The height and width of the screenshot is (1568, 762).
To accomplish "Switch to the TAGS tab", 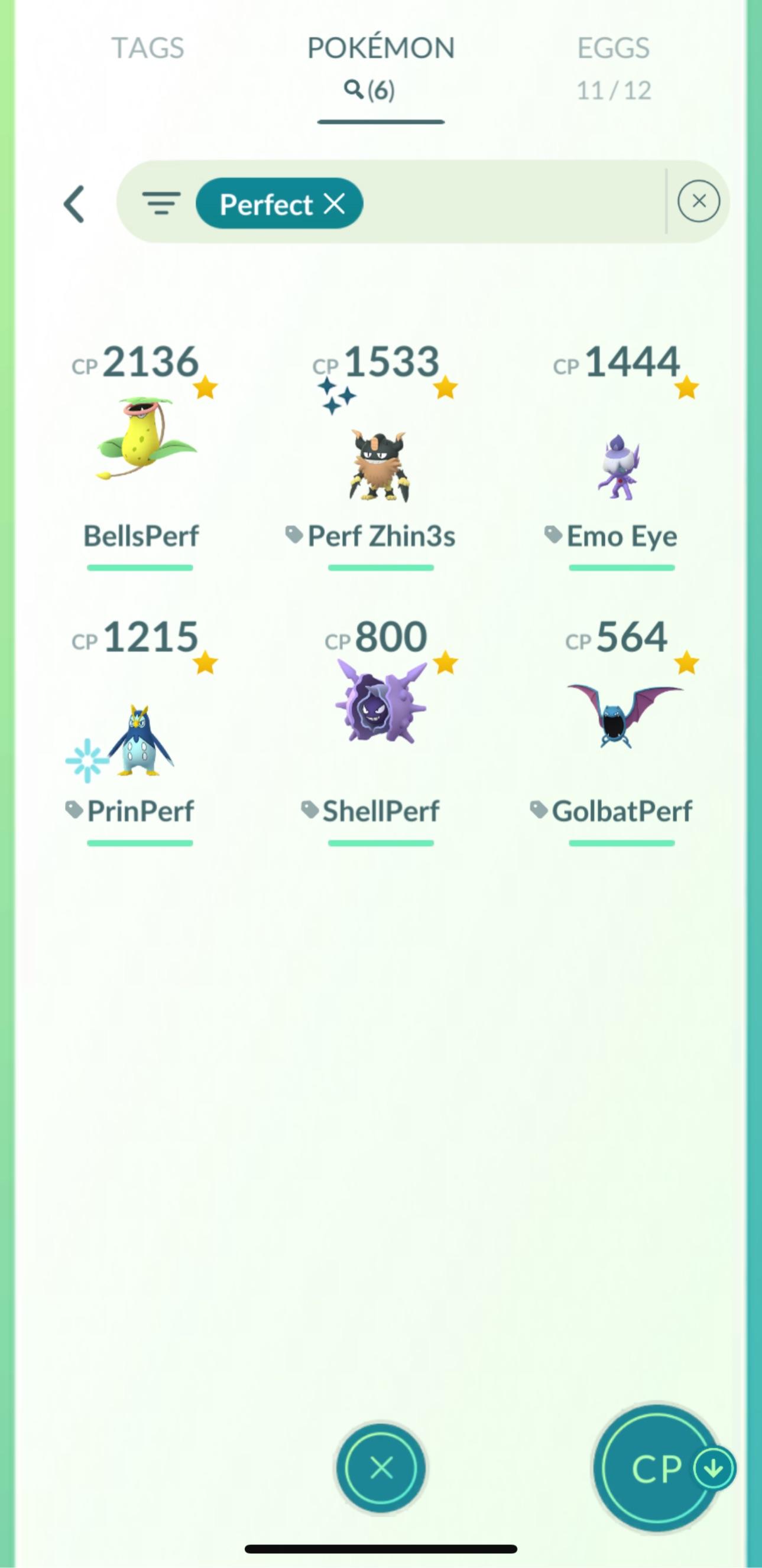I will 148,47.
